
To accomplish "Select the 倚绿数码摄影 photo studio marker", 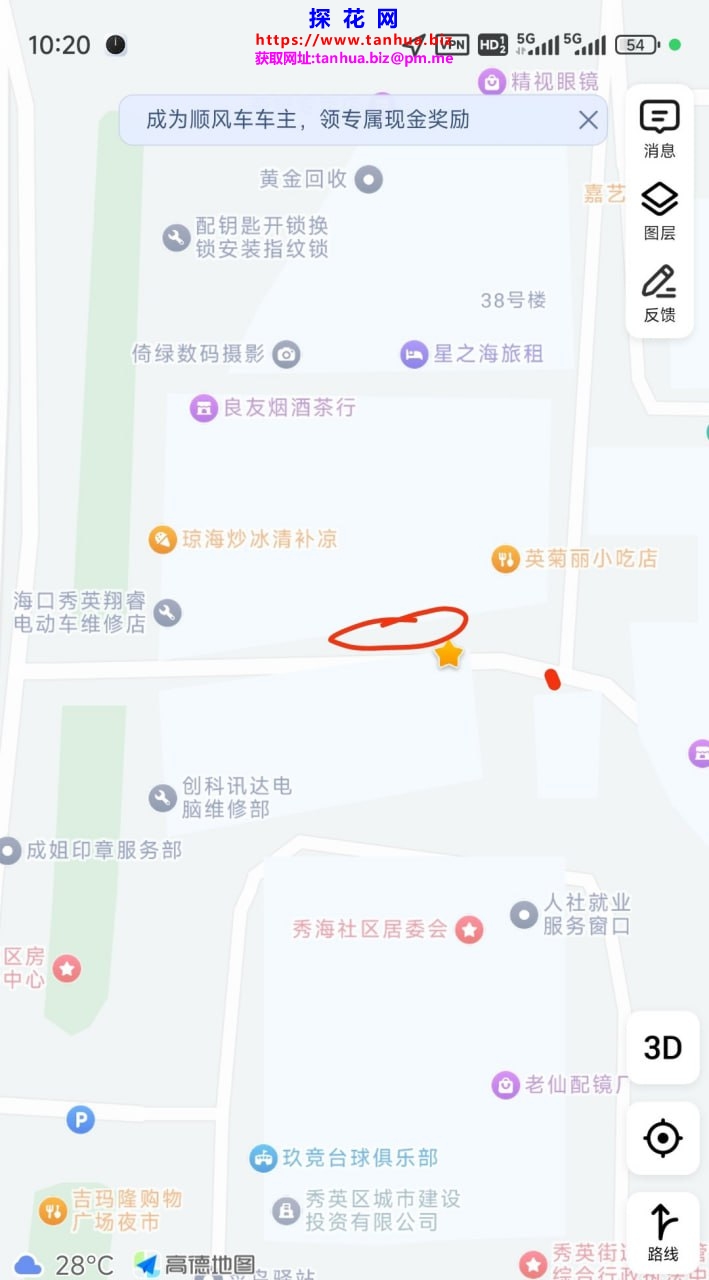I will click(x=287, y=354).
